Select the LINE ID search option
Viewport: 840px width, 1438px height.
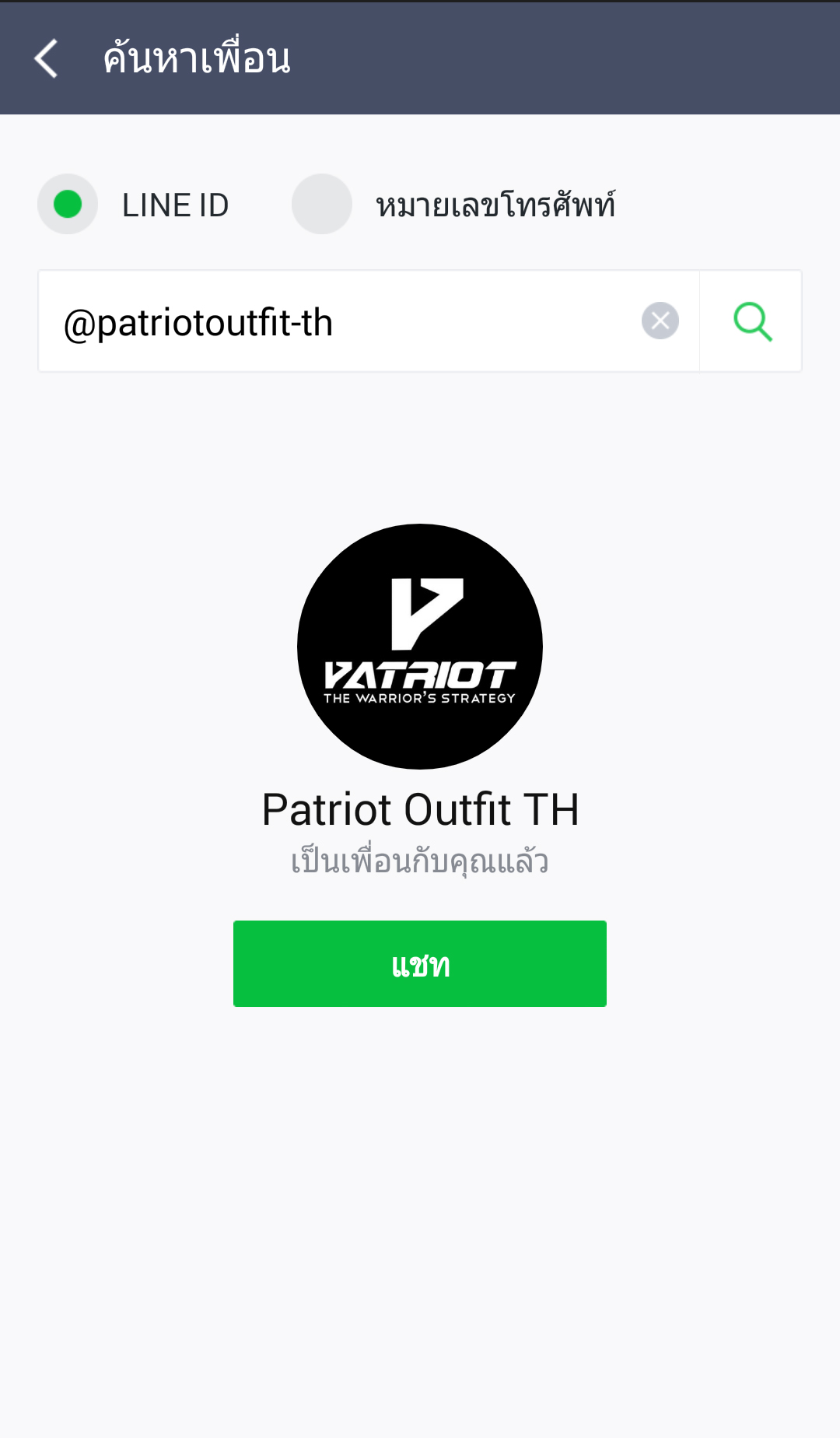pos(68,205)
